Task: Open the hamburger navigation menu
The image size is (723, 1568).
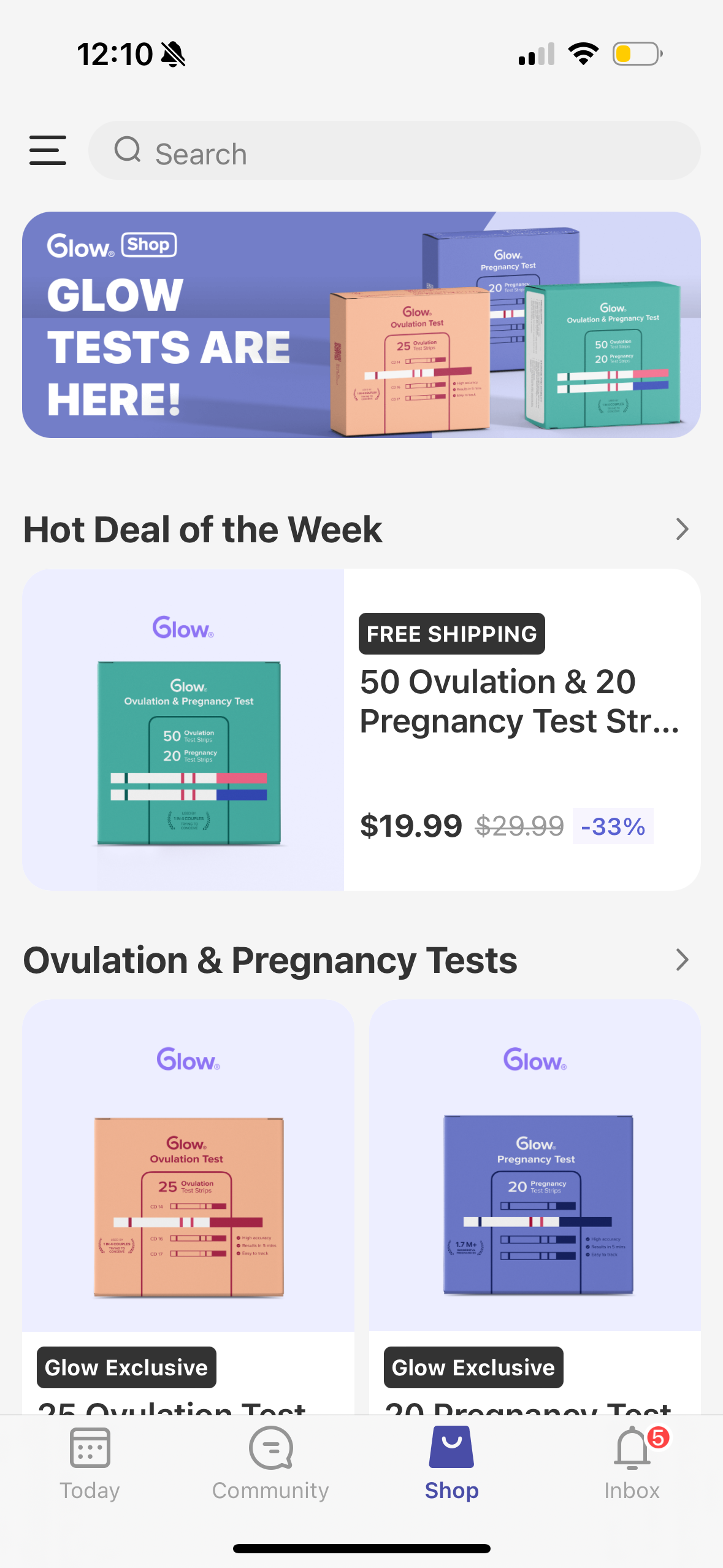Action: click(47, 150)
